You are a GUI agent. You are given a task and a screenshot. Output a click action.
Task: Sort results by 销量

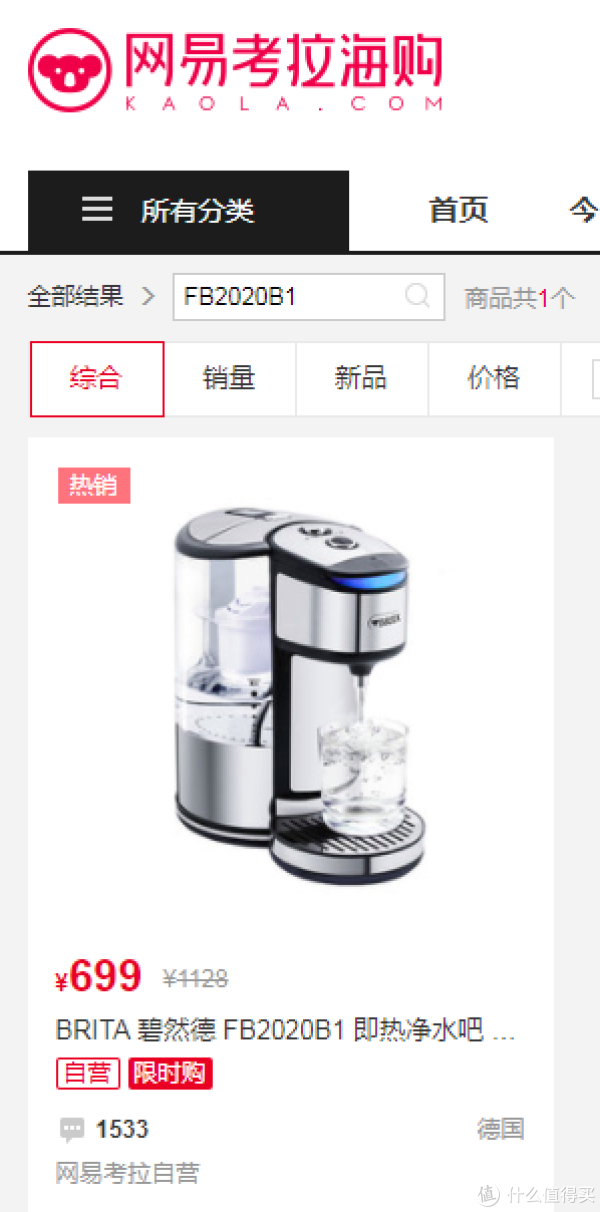pyautogui.click(x=229, y=379)
